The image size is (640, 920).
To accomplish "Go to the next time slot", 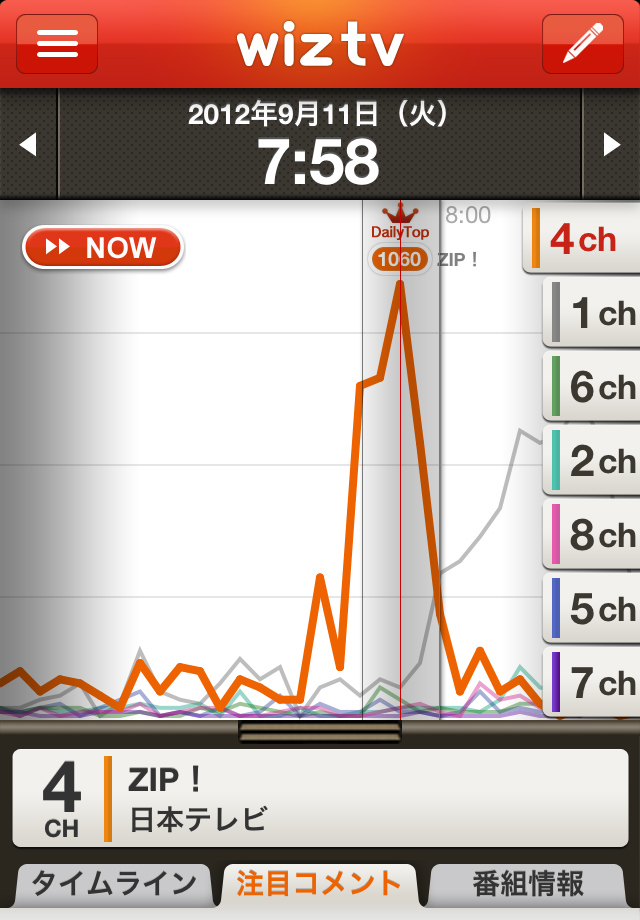I will coord(611,145).
